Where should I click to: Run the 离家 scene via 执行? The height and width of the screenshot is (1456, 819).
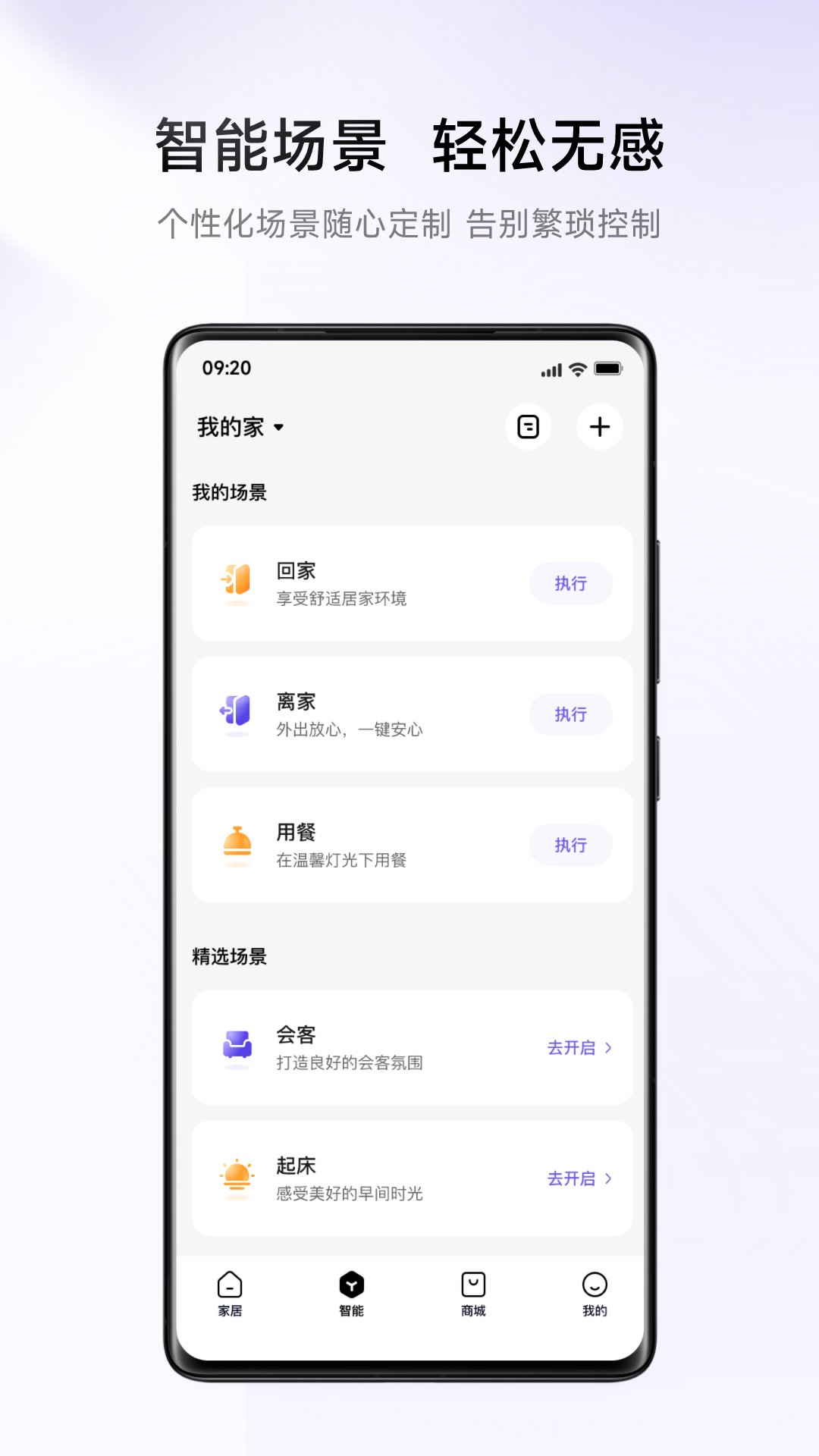[570, 714]
